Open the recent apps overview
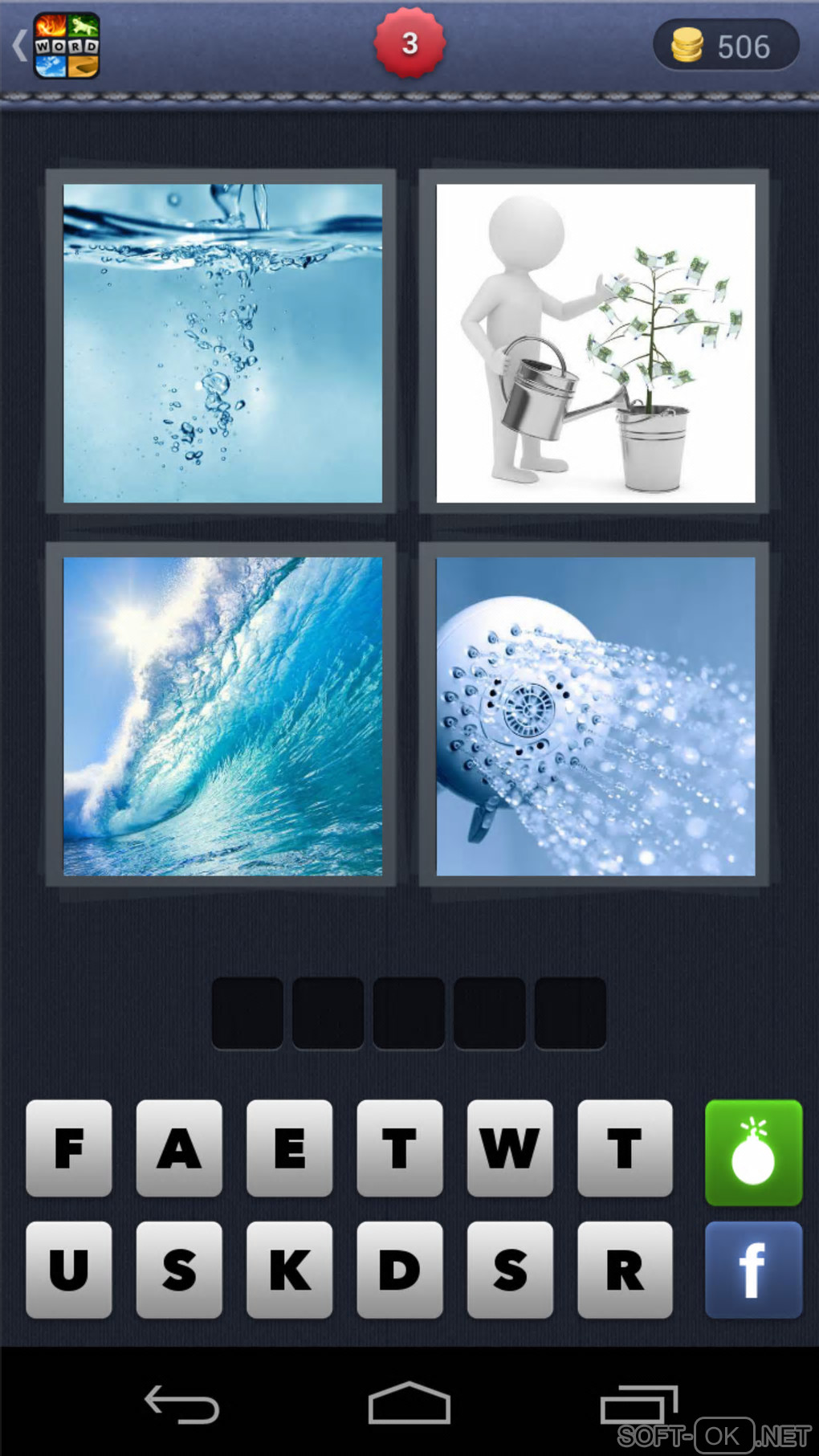819x1456 pixels. (638, 1405)
